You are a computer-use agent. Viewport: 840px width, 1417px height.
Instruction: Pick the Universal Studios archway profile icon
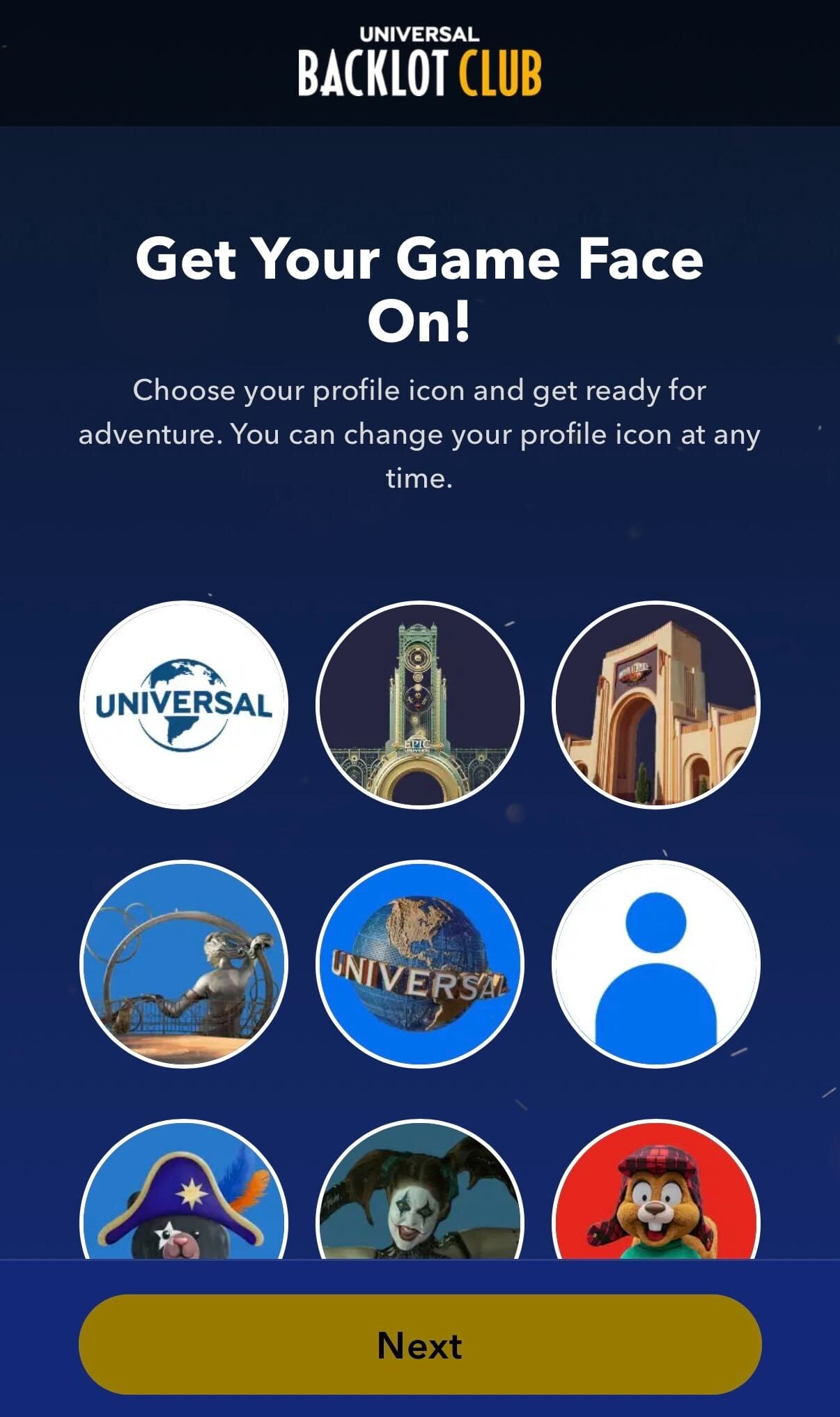[x=655, y=704]
